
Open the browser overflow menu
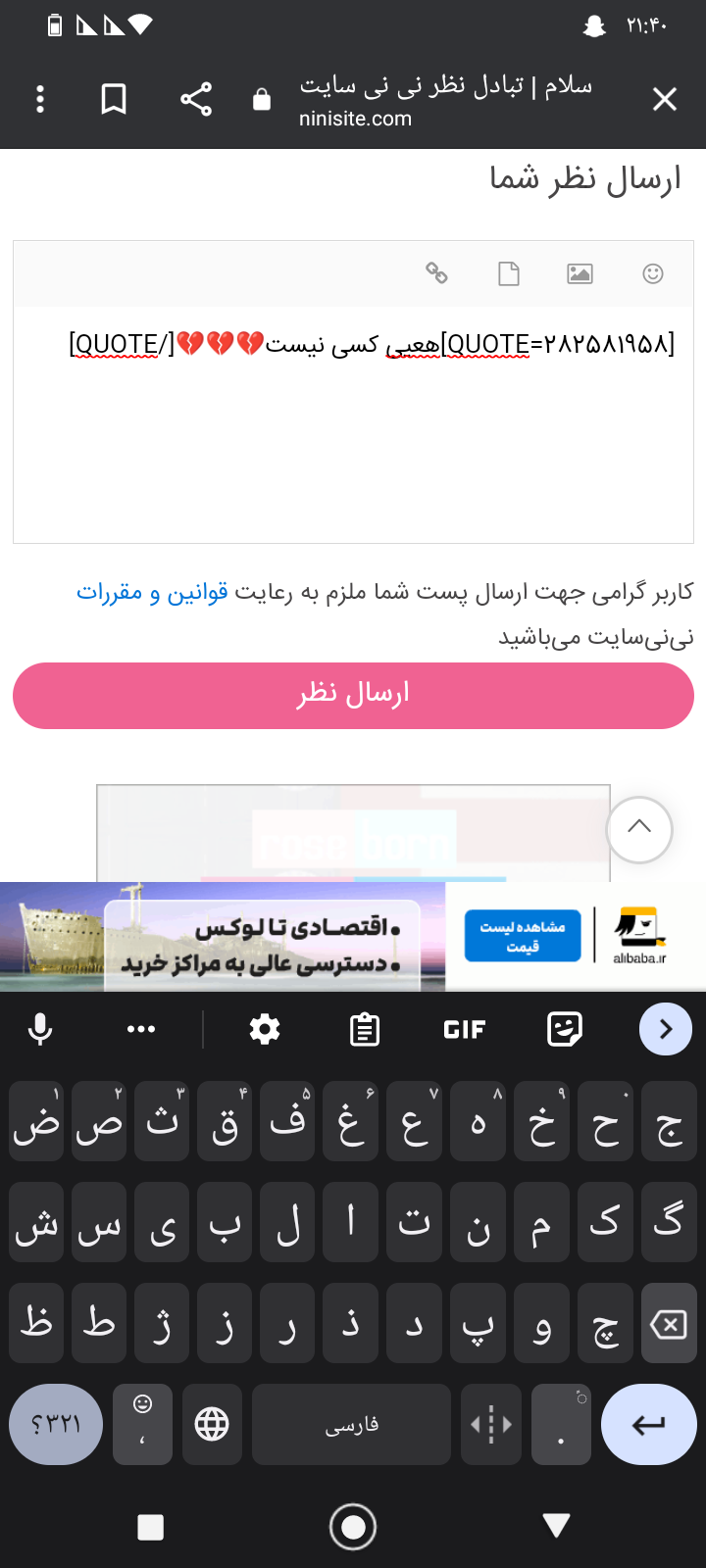40,99
